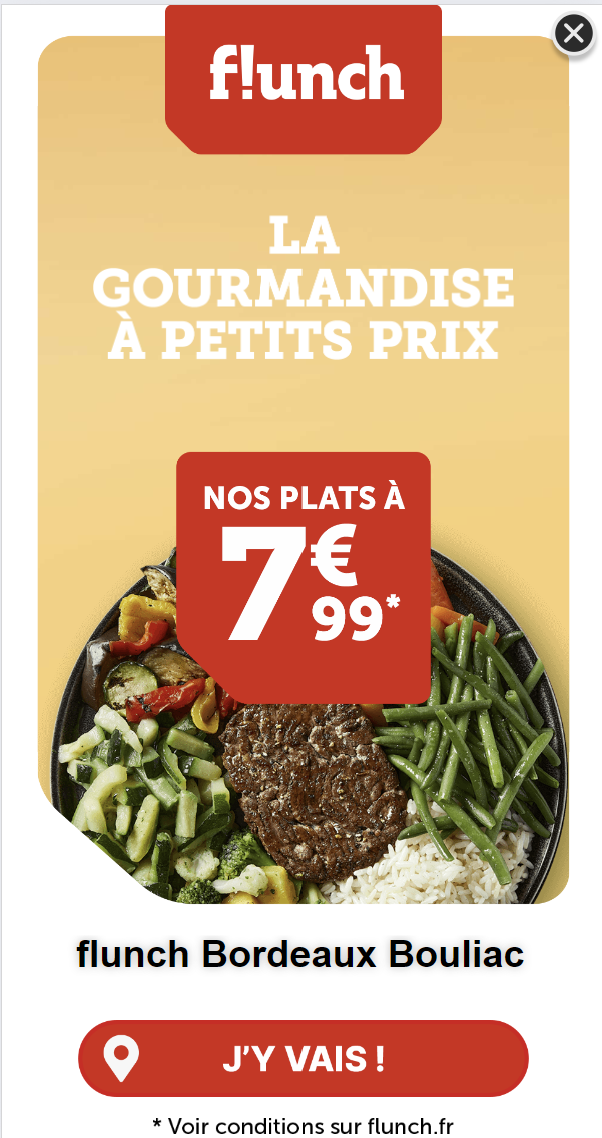
Task: Tap the J'Y VAIS ! button
Action: [304, 1058]
